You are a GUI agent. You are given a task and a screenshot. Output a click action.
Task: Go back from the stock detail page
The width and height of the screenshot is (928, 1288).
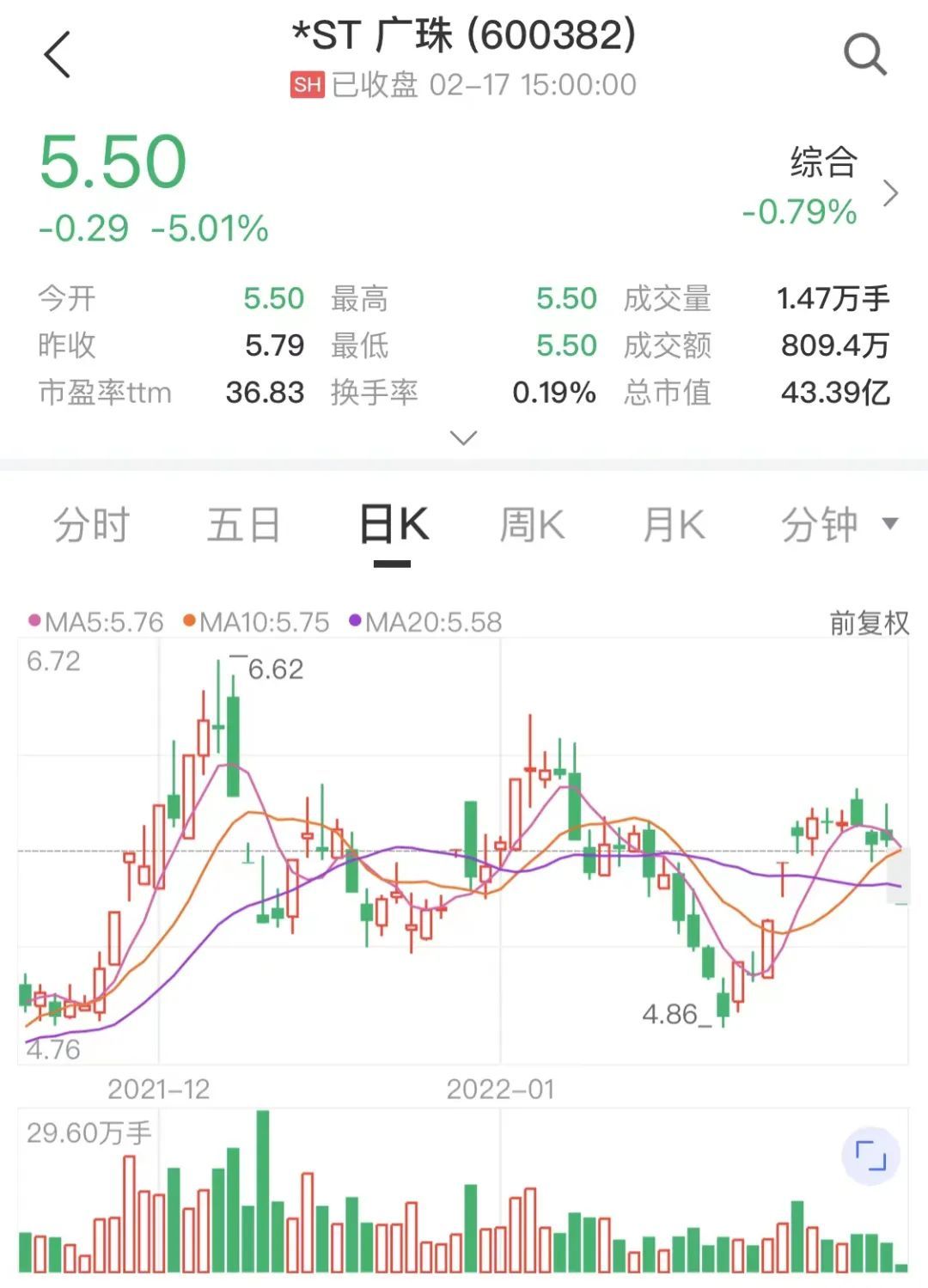pyautogui.click(x=57, y=55)
